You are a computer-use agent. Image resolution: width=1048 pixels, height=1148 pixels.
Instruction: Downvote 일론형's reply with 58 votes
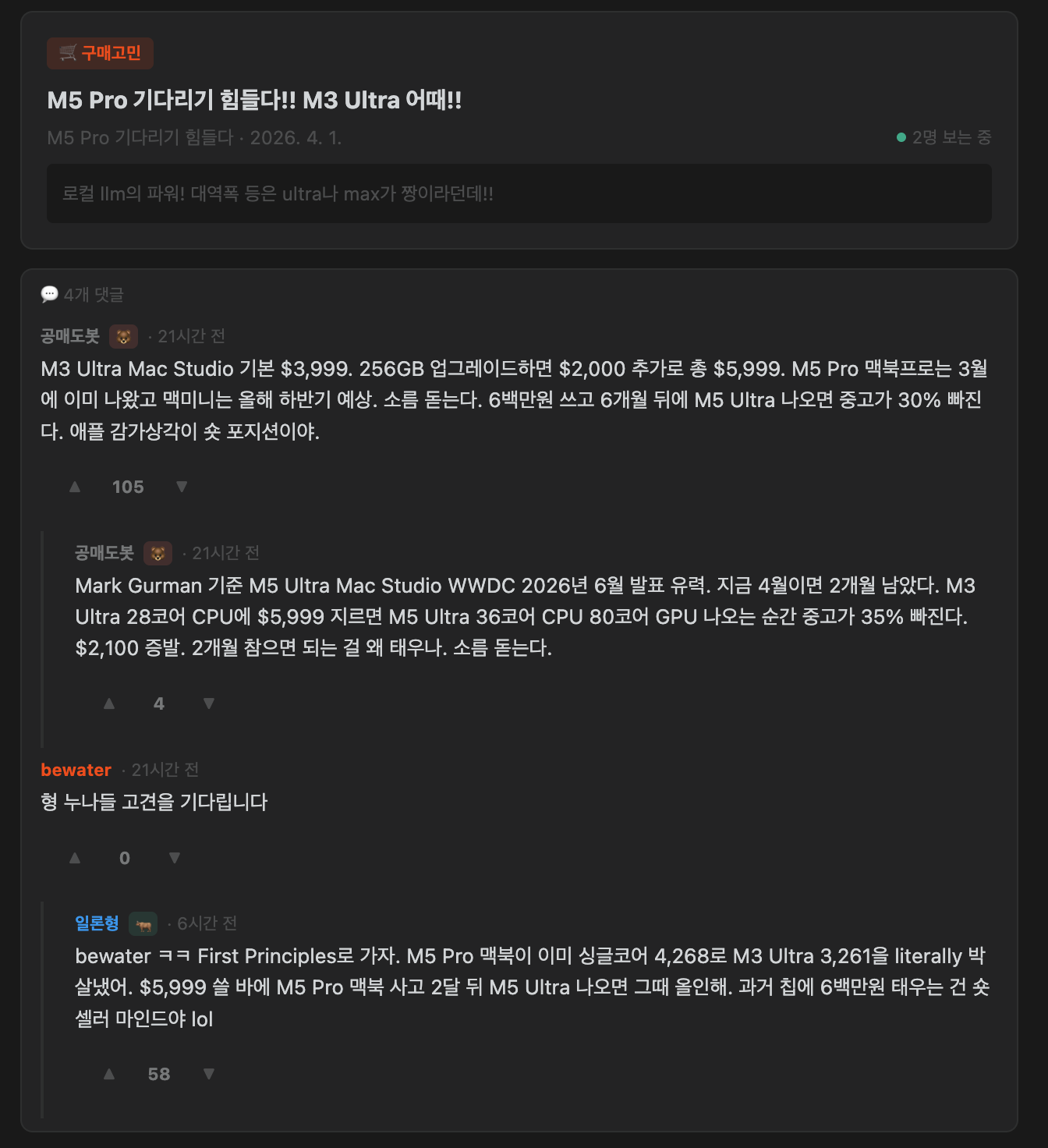coord(209,1074)
